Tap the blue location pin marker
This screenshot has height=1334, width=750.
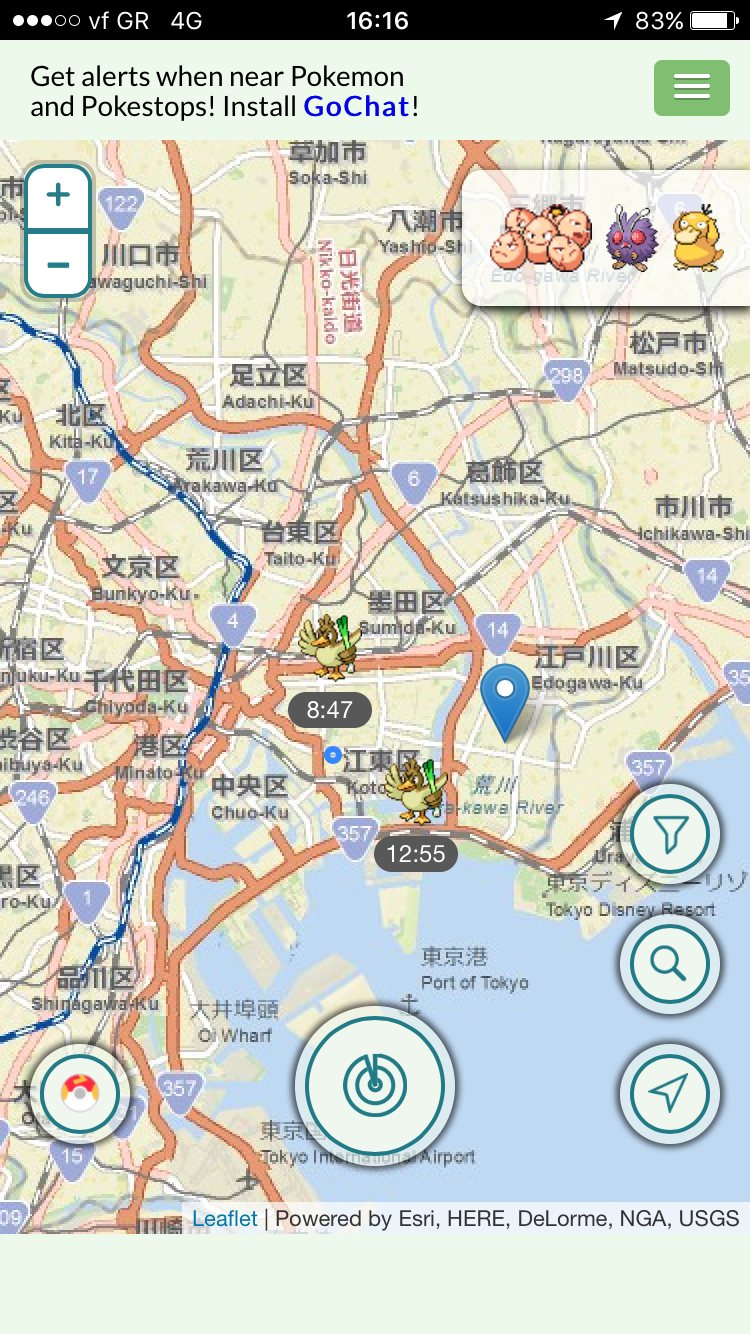tap(505, 702)
